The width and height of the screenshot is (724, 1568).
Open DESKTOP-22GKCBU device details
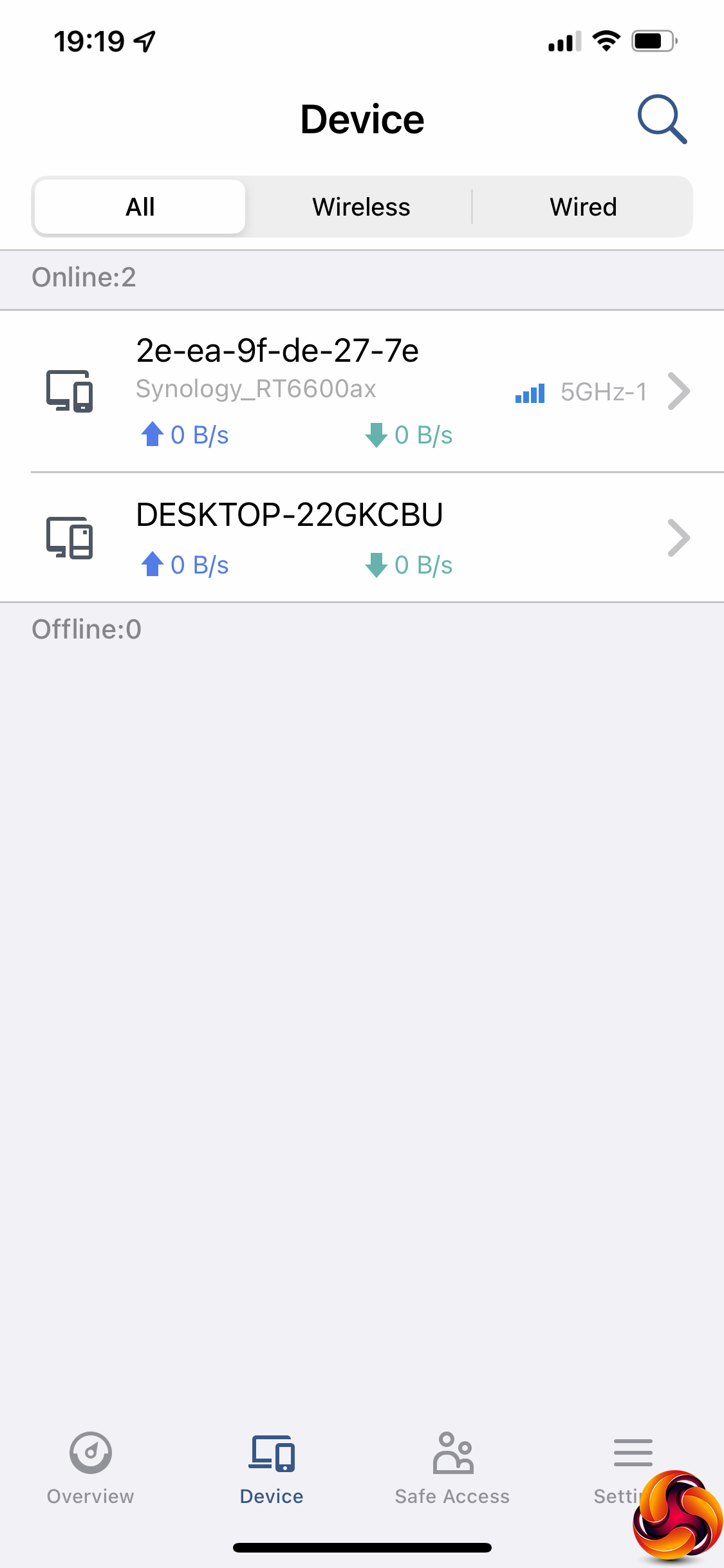click(x=361, y=537)
